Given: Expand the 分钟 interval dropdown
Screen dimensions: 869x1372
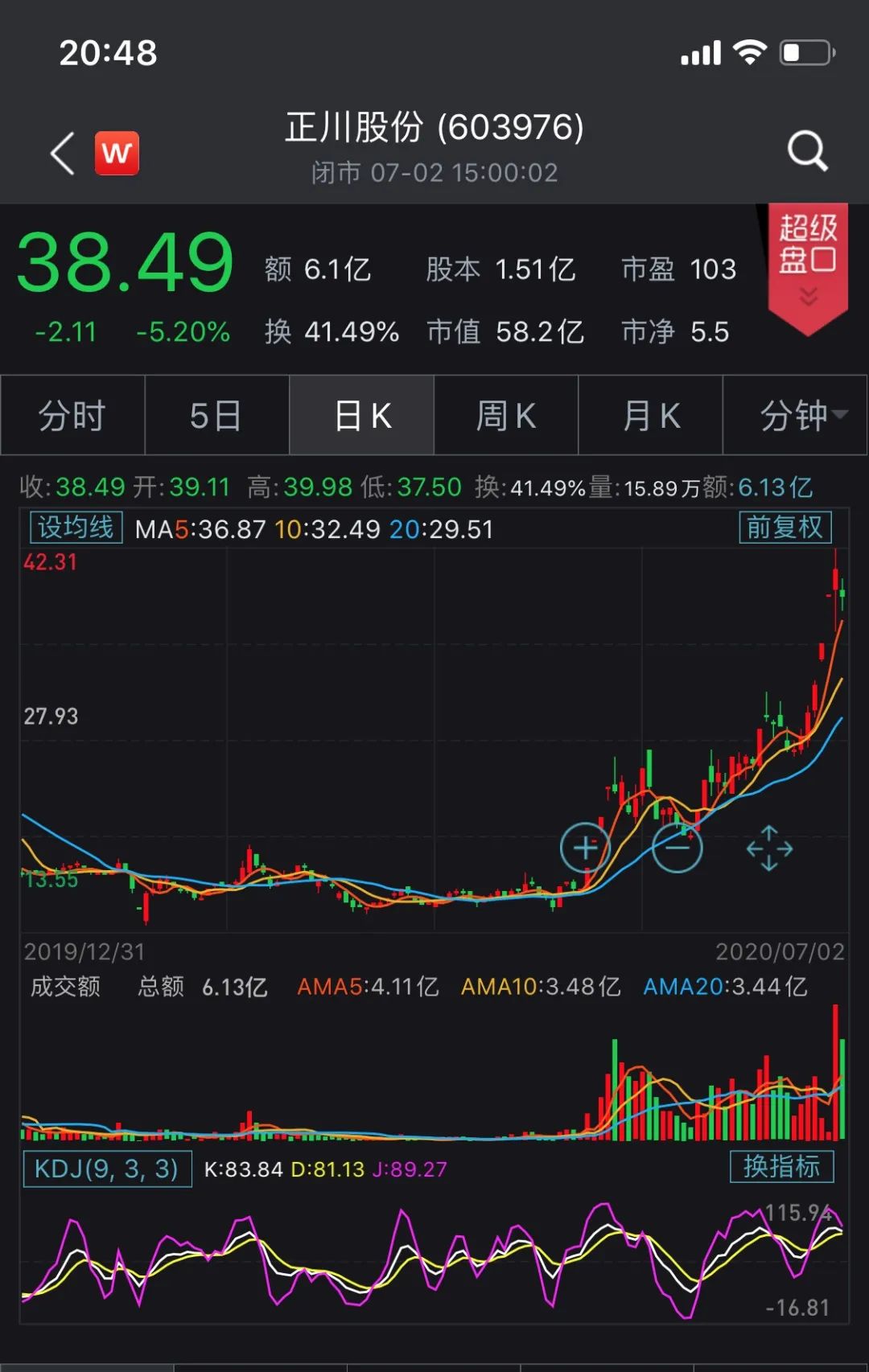Looking at the screenshot, I should coord(795,415).
